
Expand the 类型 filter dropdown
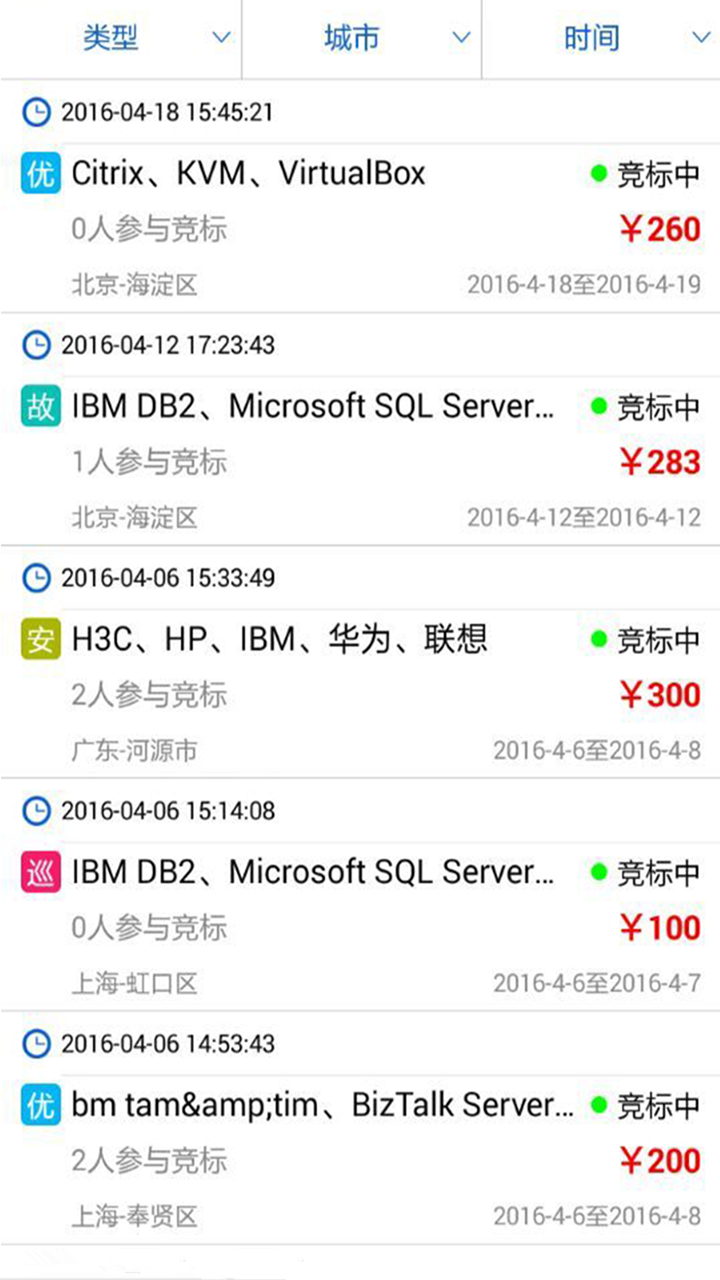click(x=120, y=39)
